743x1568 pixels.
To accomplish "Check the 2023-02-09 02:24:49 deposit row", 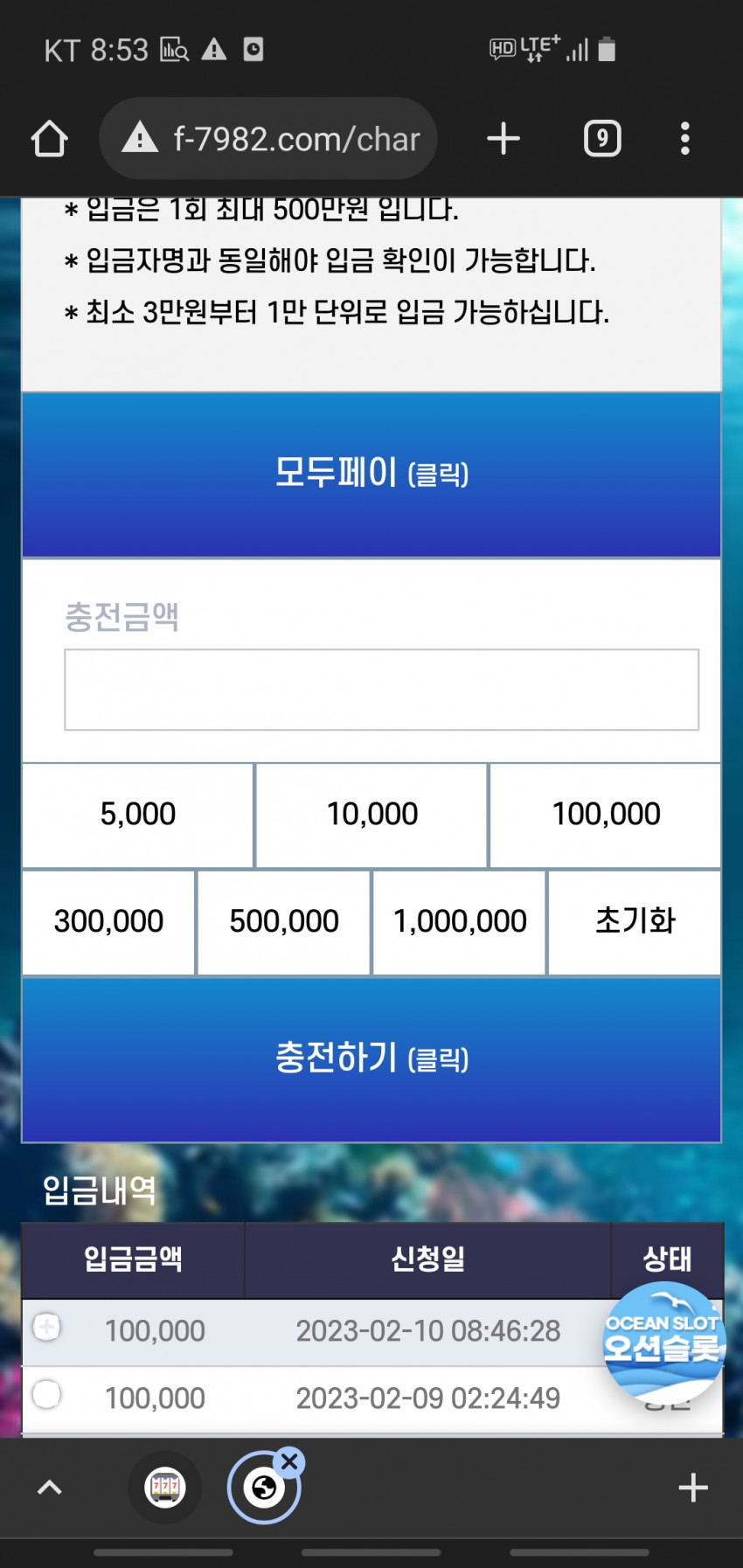I will coord(46,1394).
